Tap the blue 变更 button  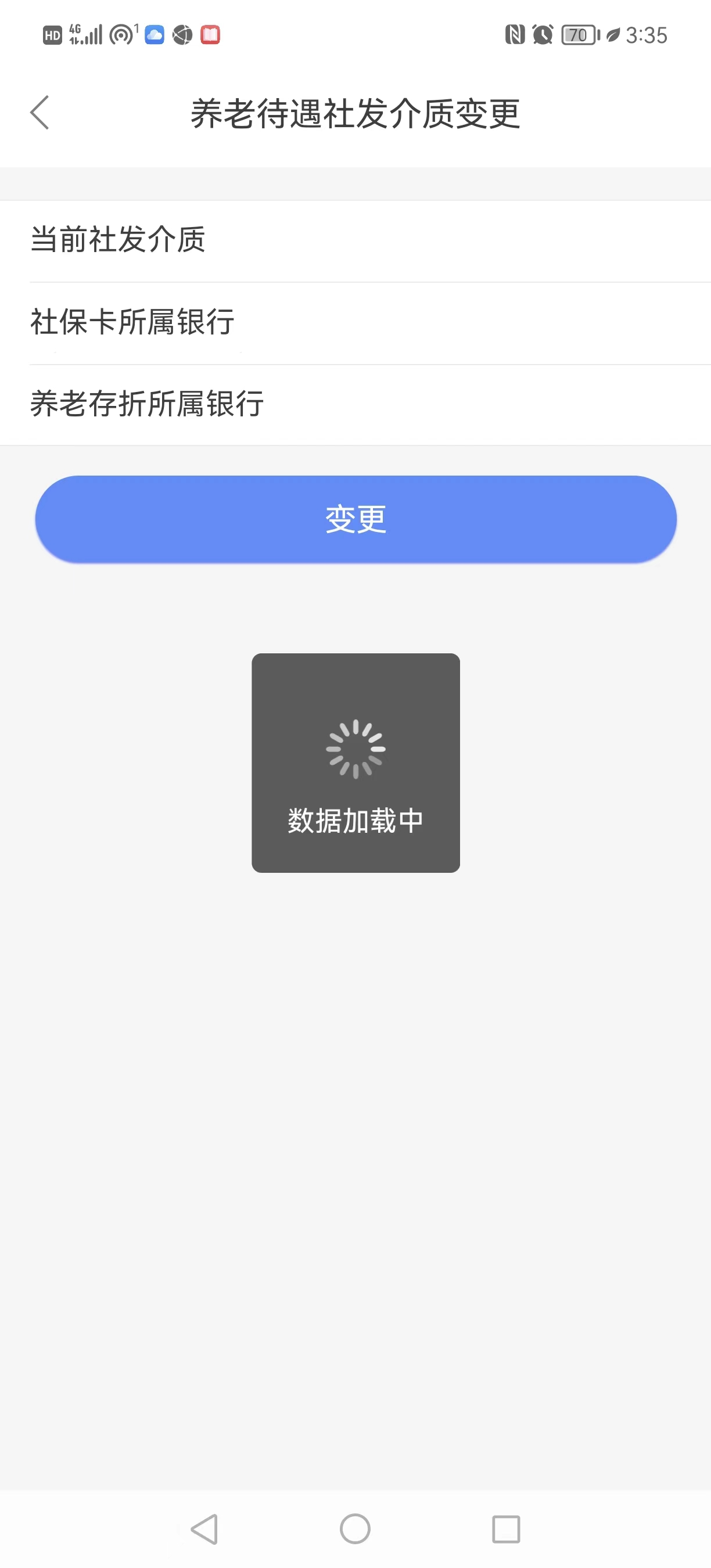pyautogui.click(x=355, y=519)
